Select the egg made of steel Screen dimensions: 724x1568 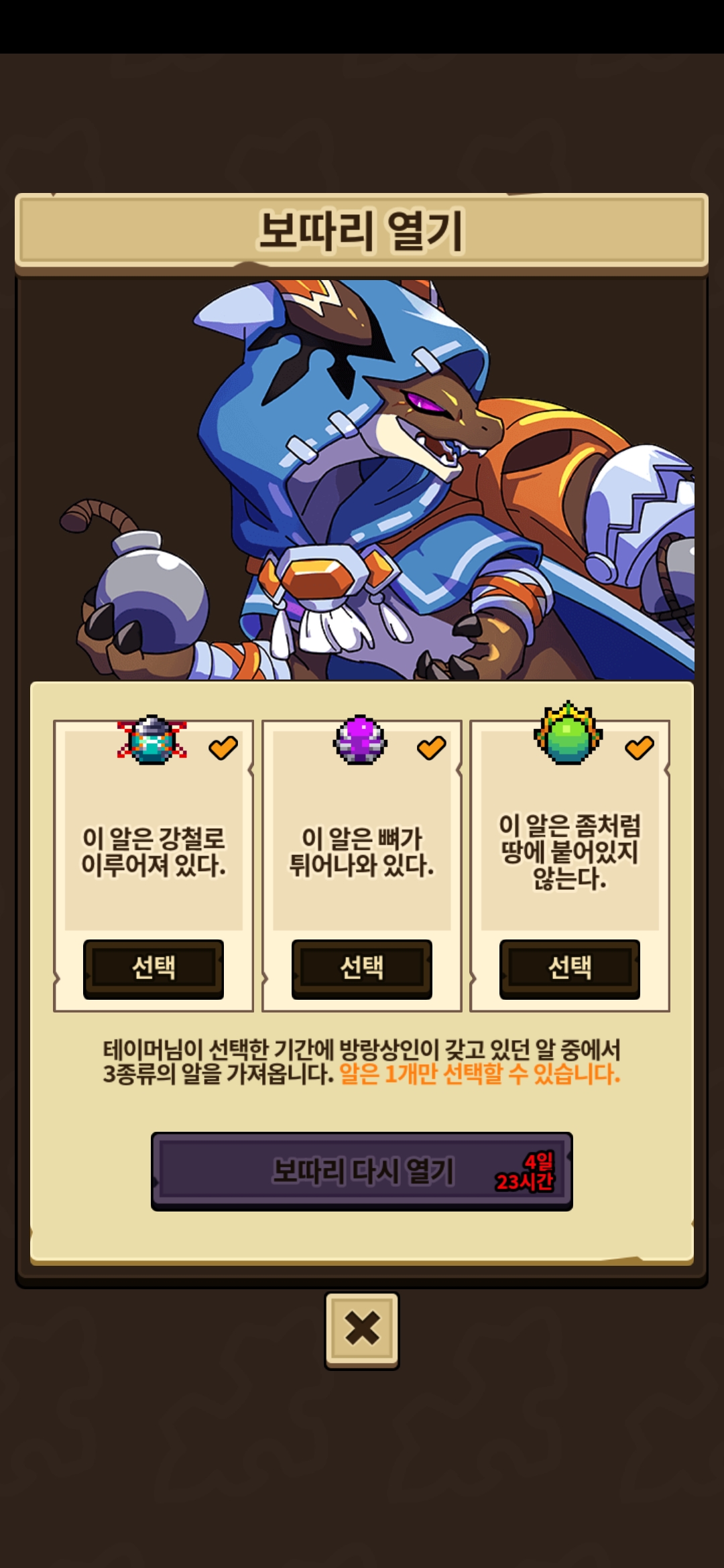tap(154, 968)
